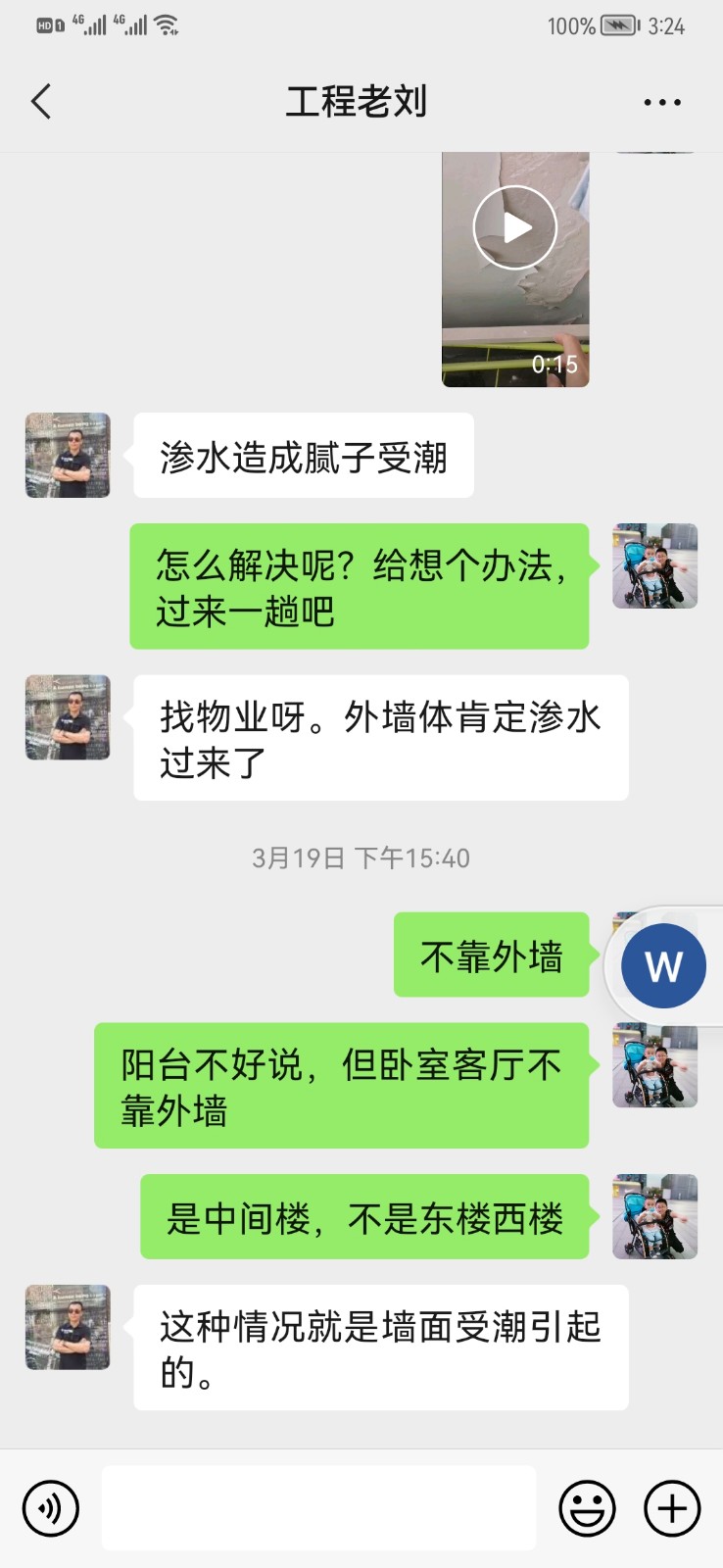Tap the floating blue W button
723x1568 pixels.
point(663,966)
